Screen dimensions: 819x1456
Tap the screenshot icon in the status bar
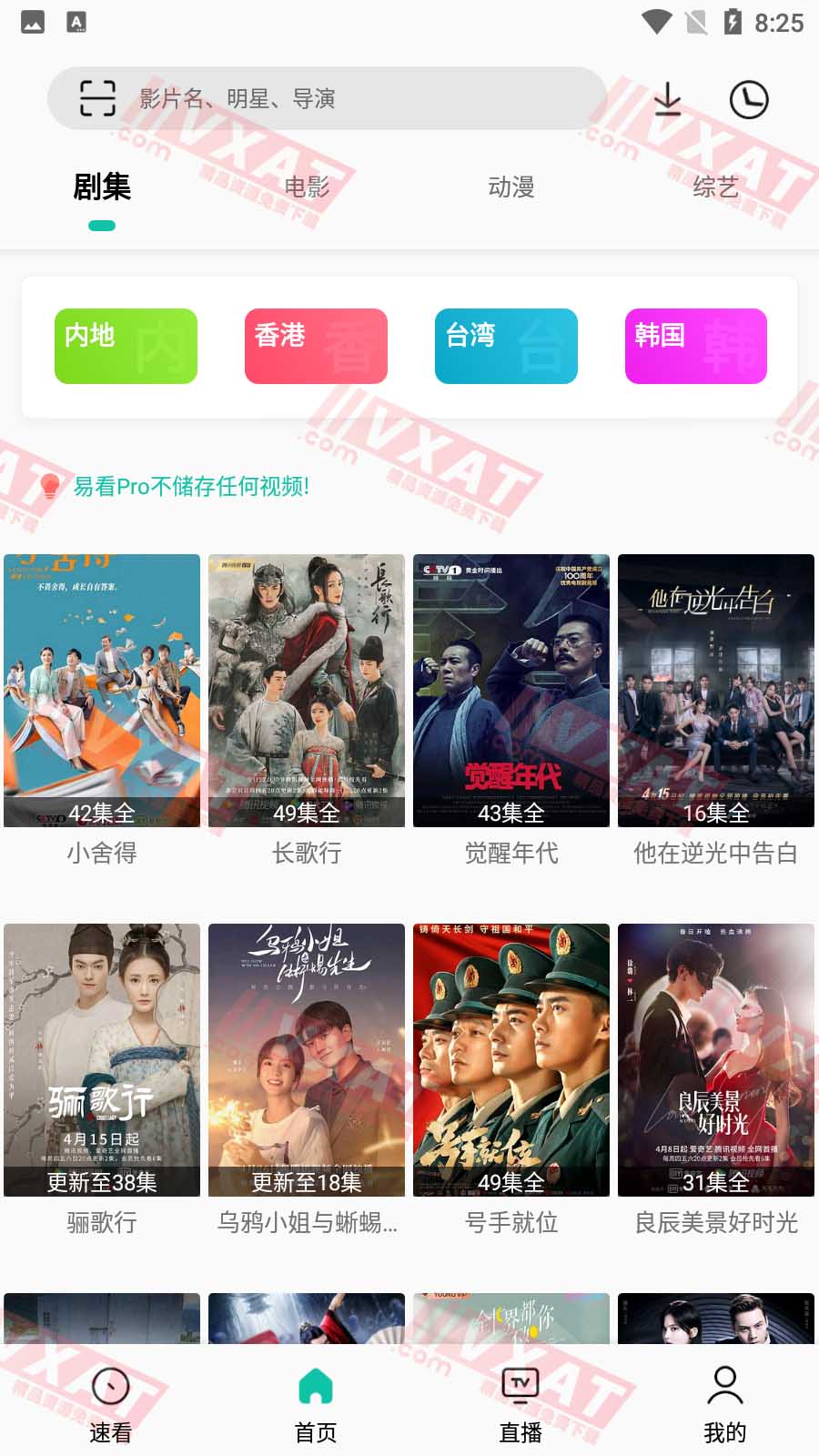33,20
